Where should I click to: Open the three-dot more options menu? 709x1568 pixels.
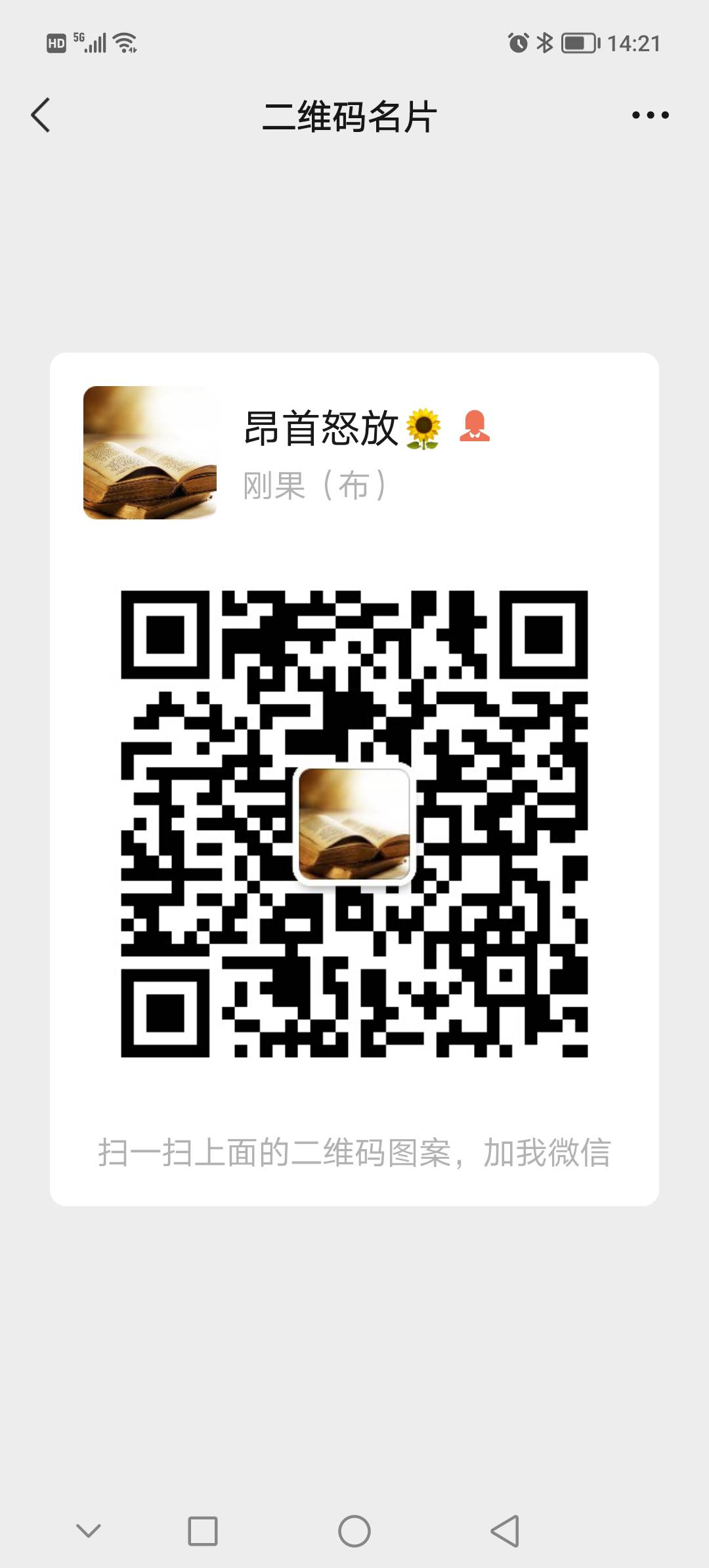pyautogui.click(x=650, y=116)
